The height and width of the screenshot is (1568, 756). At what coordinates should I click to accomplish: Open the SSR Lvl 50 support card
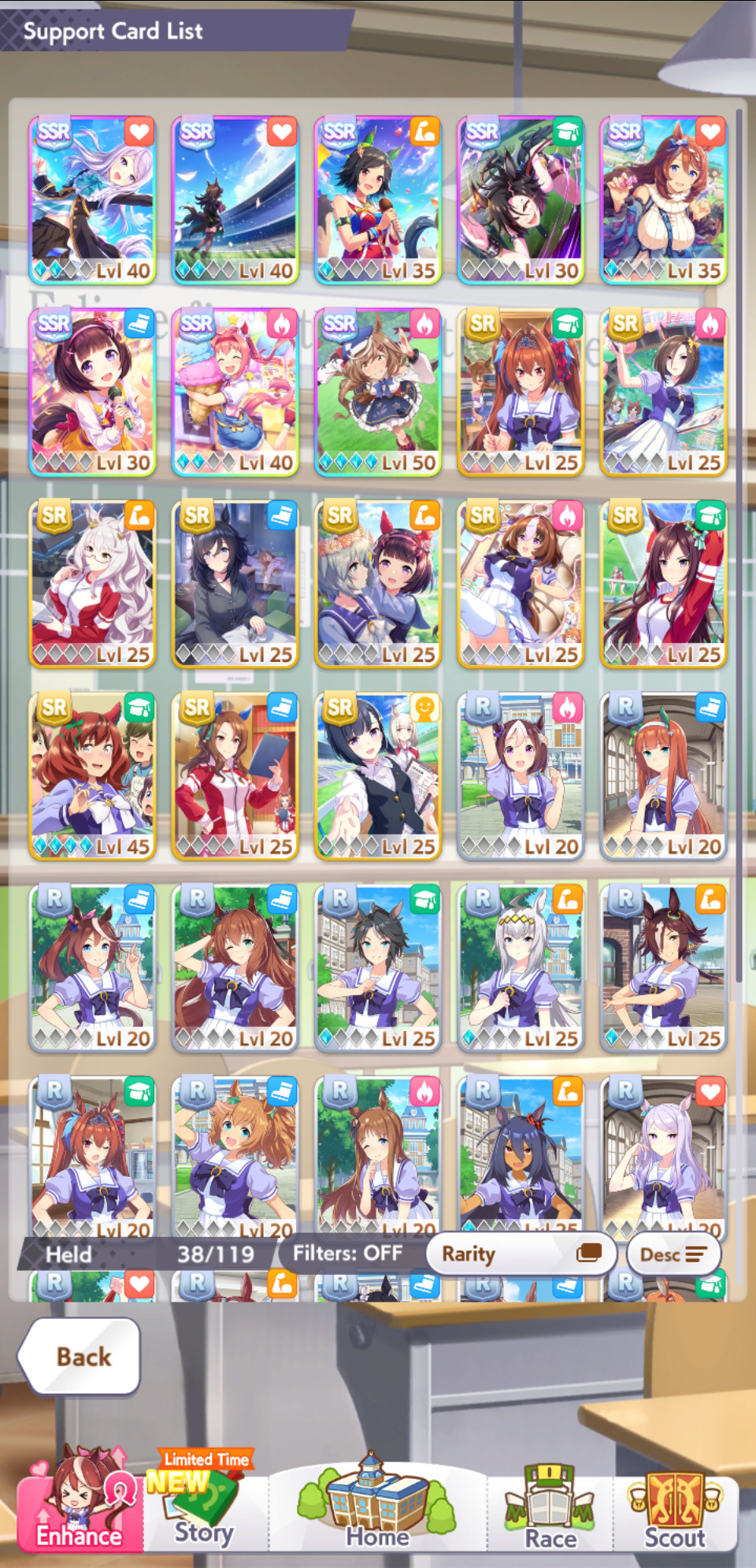[378, 392]
